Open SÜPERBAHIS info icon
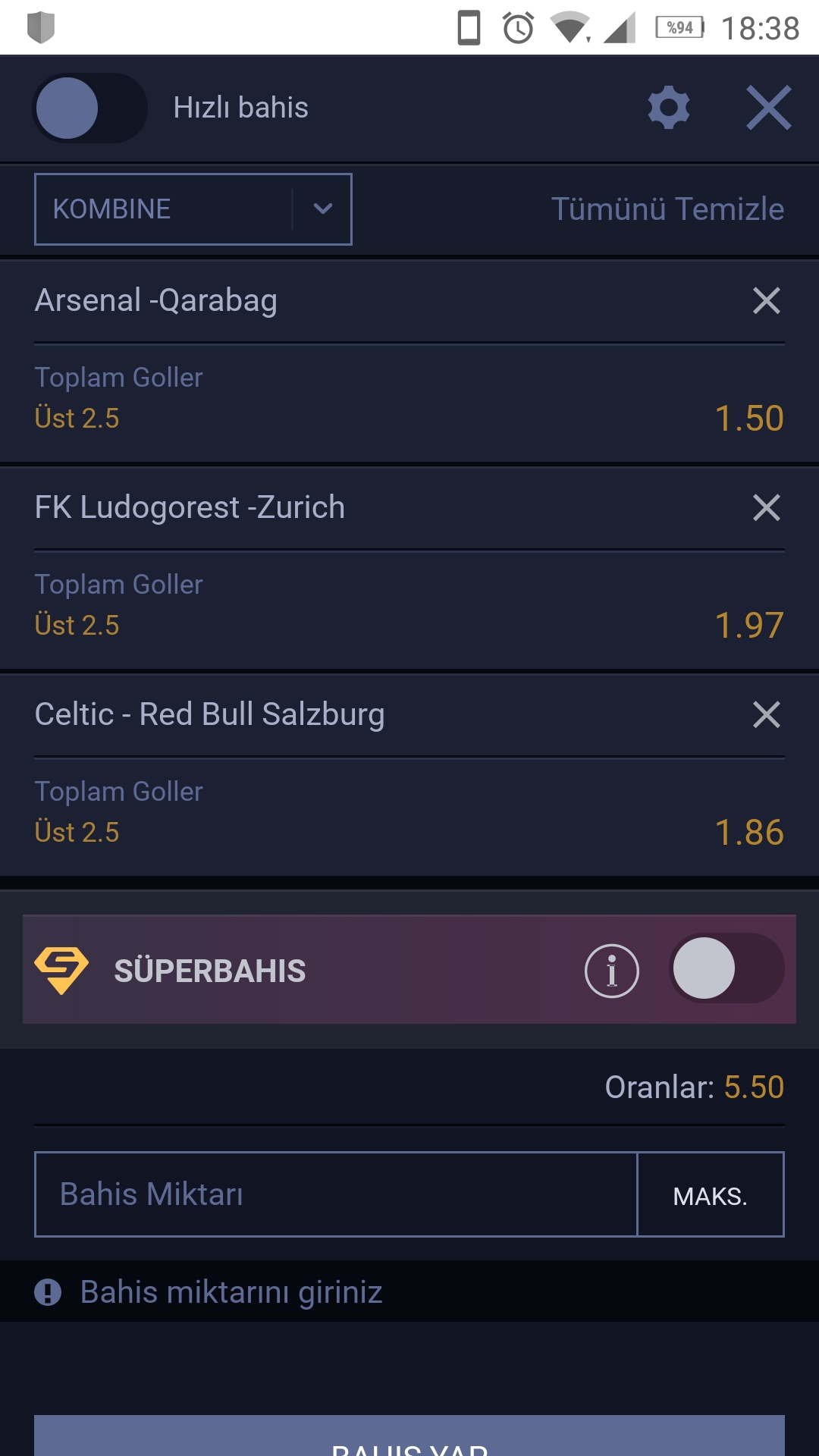The width and height of the screenshot is (819, 1456). coord(612,971)
